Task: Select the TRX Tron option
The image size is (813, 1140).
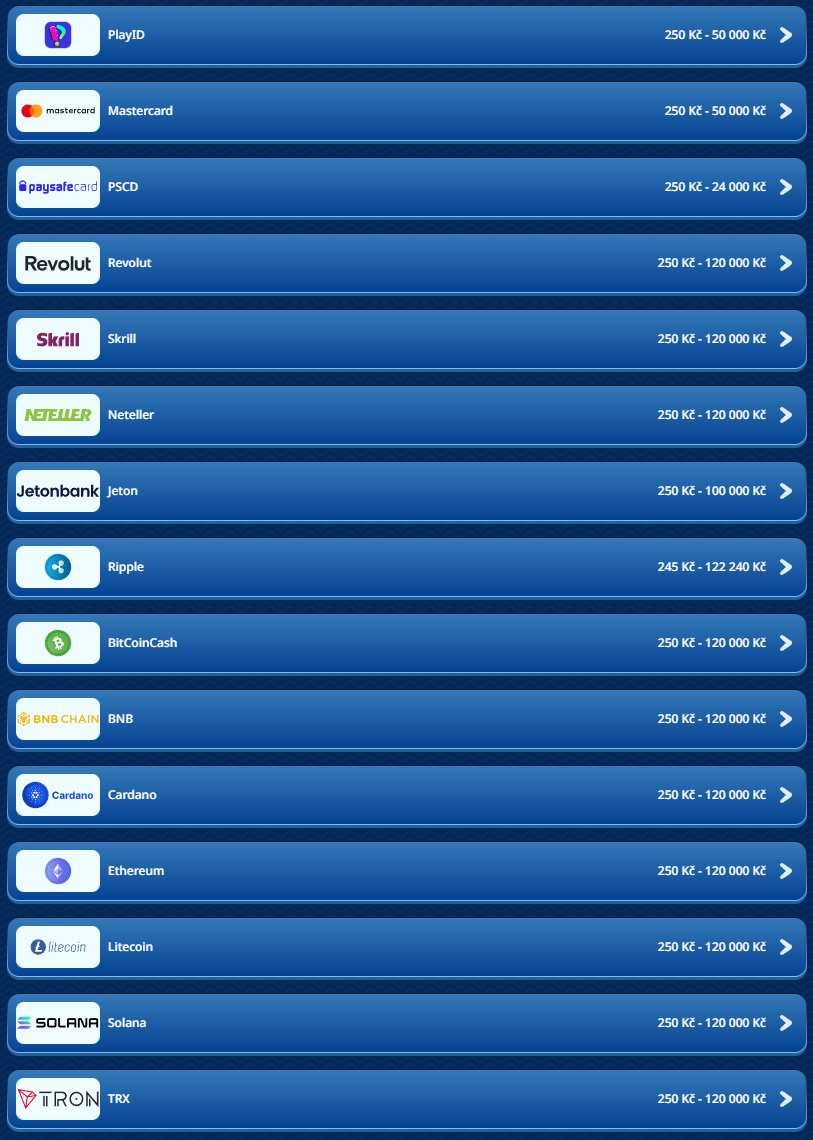Action: point(406,1099)
